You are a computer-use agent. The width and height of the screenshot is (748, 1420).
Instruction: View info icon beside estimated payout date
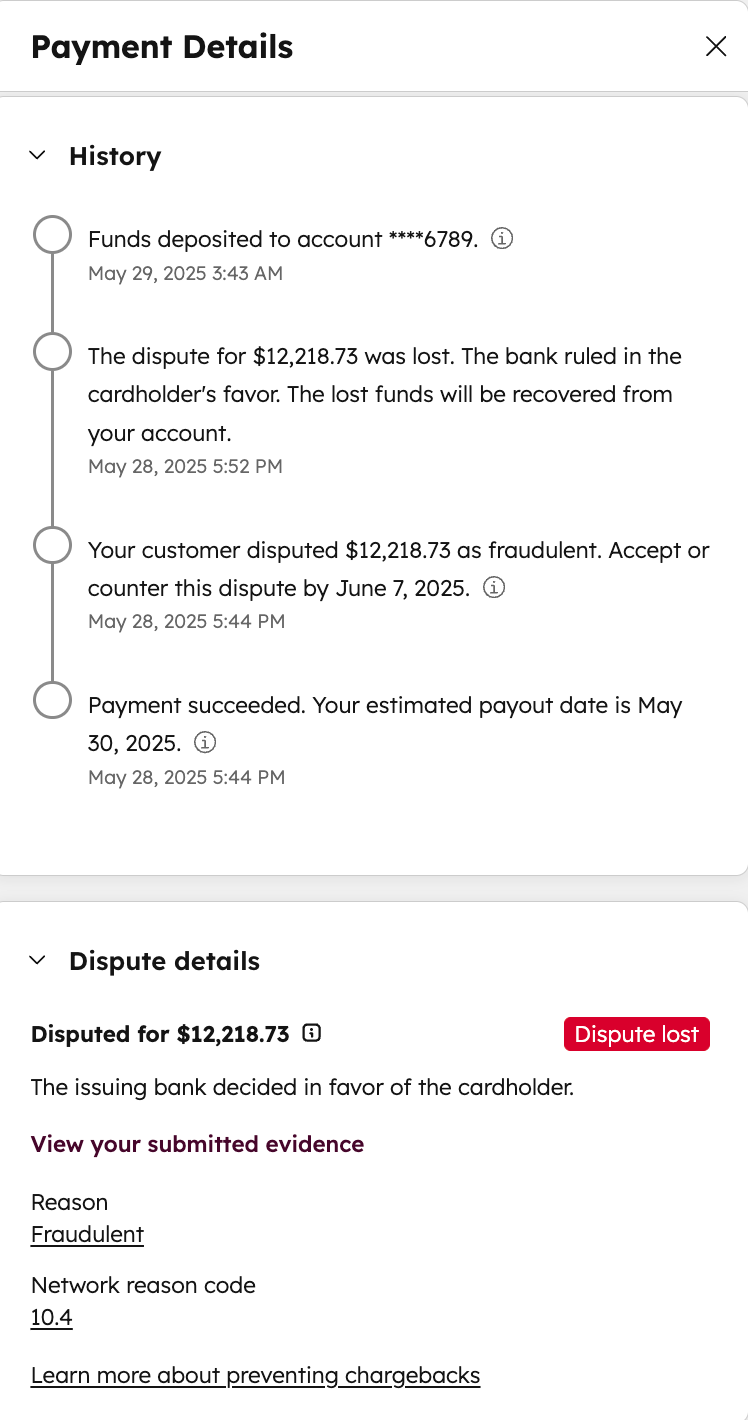click(x=205, y=743)
